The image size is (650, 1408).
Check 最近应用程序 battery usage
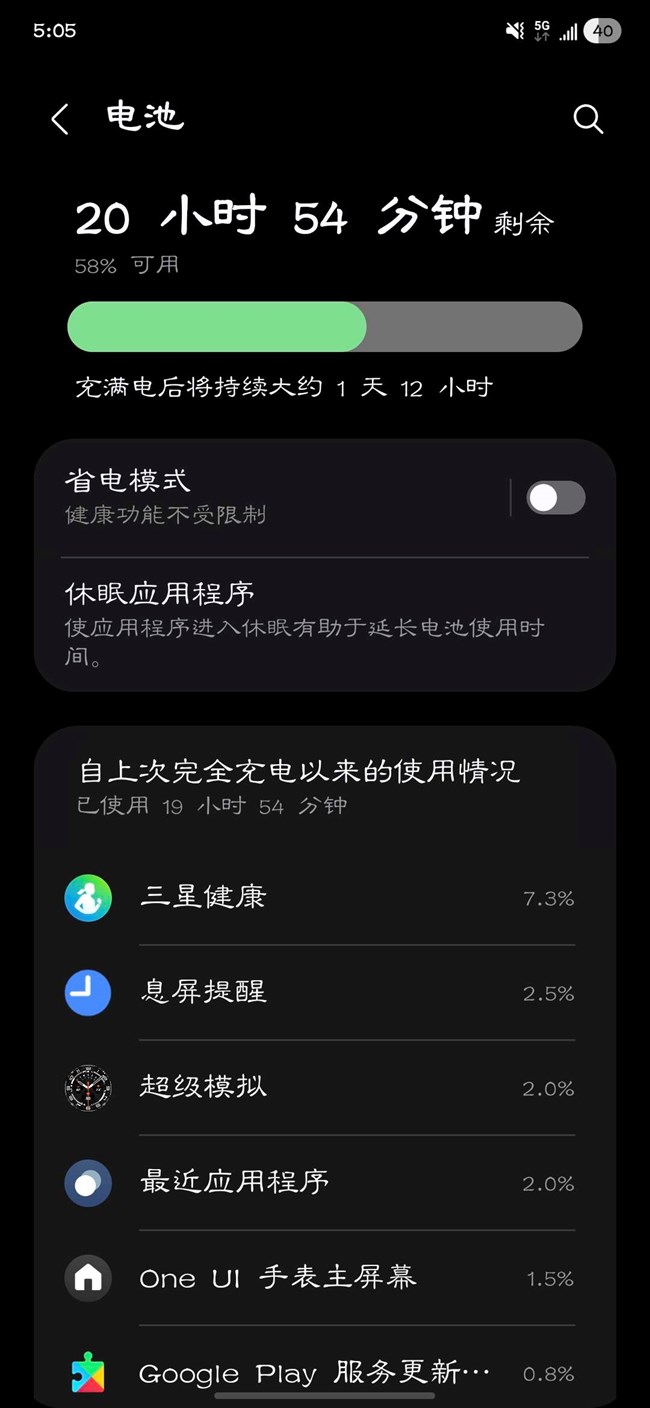[x=320, y=1182]
